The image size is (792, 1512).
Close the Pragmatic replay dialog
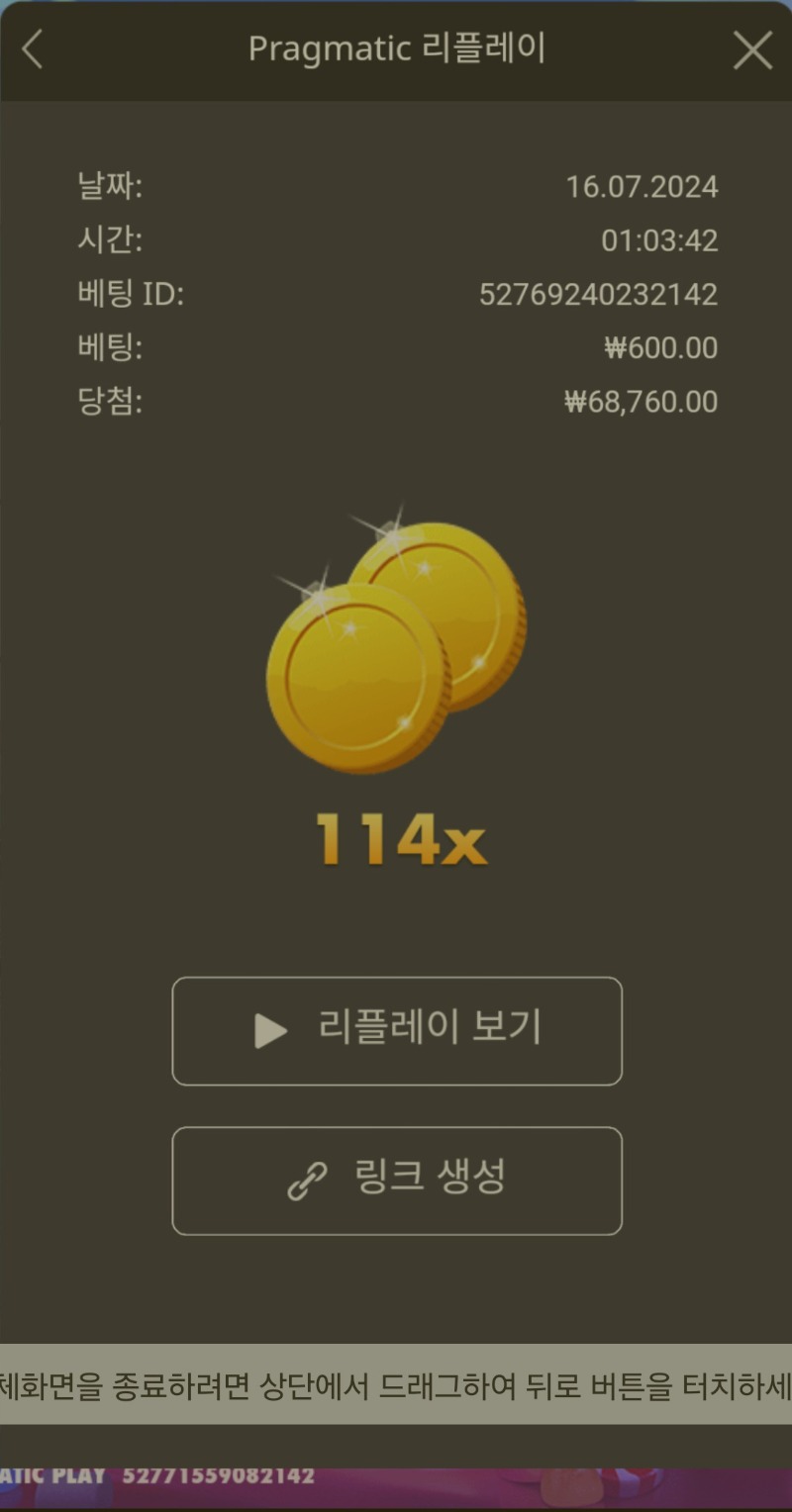[x=752, y=50]
